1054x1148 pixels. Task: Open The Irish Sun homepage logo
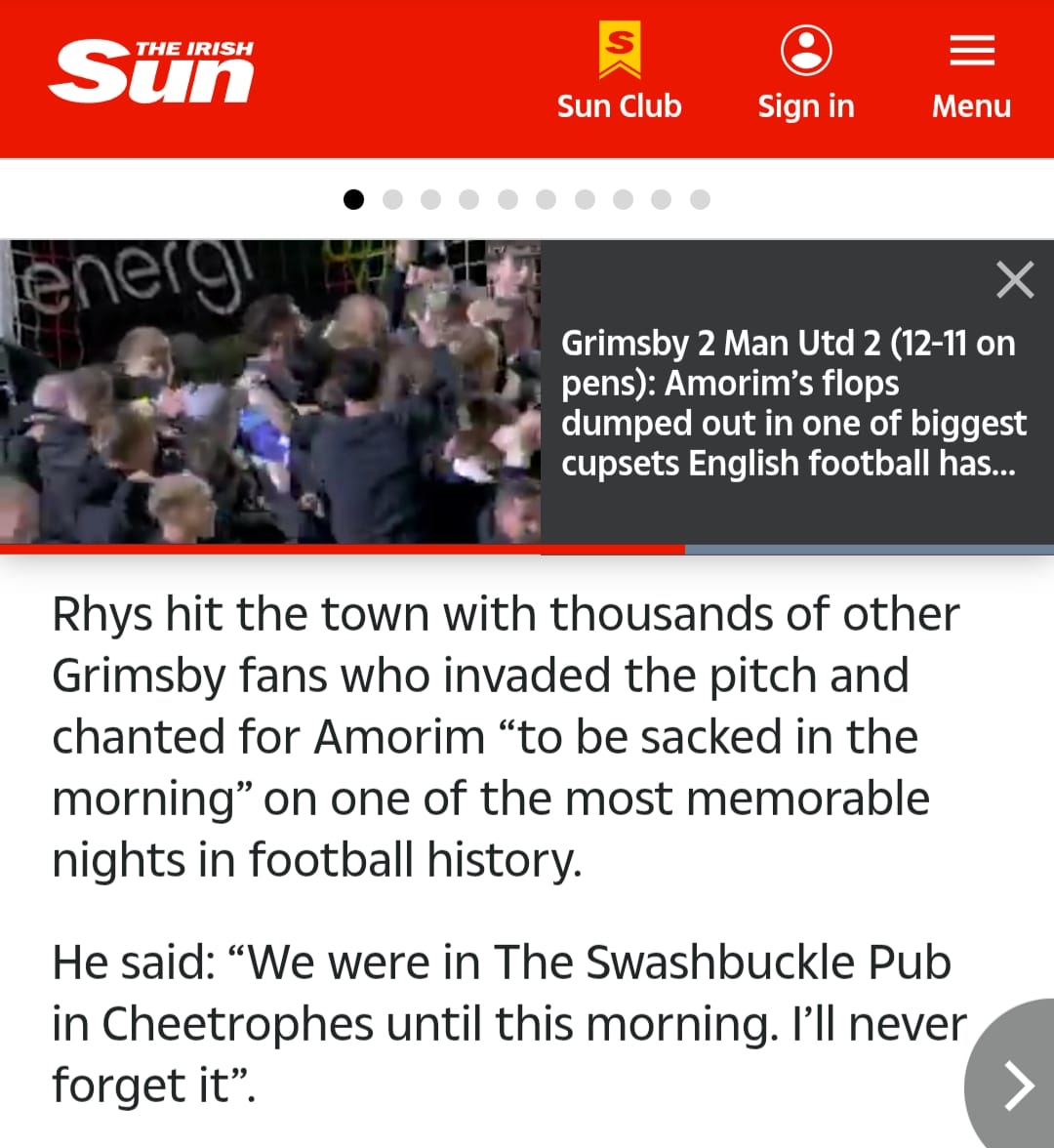coord(151,73)
